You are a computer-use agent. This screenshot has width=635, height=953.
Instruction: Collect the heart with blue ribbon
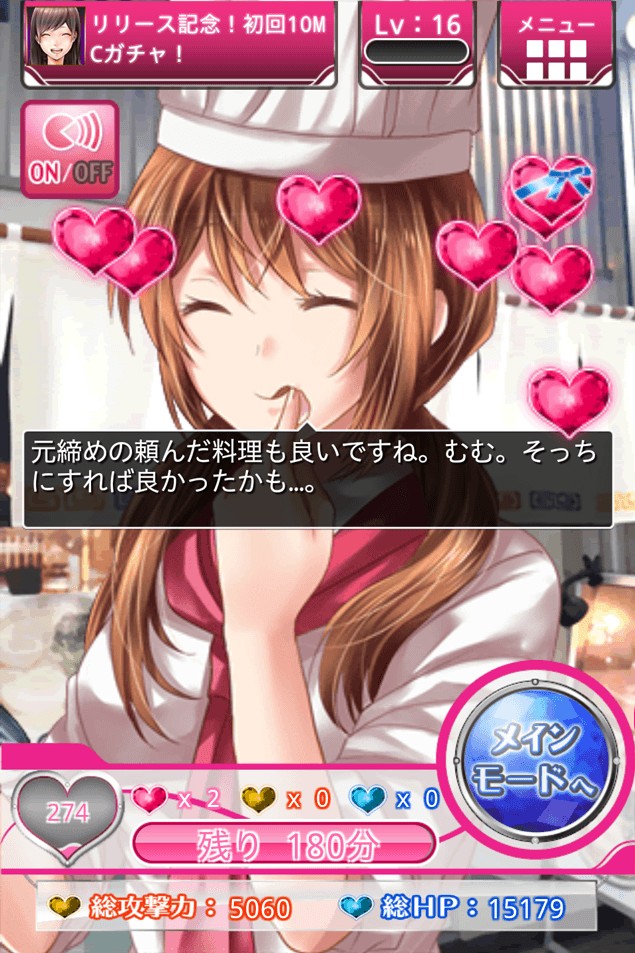tap(550, 188)
